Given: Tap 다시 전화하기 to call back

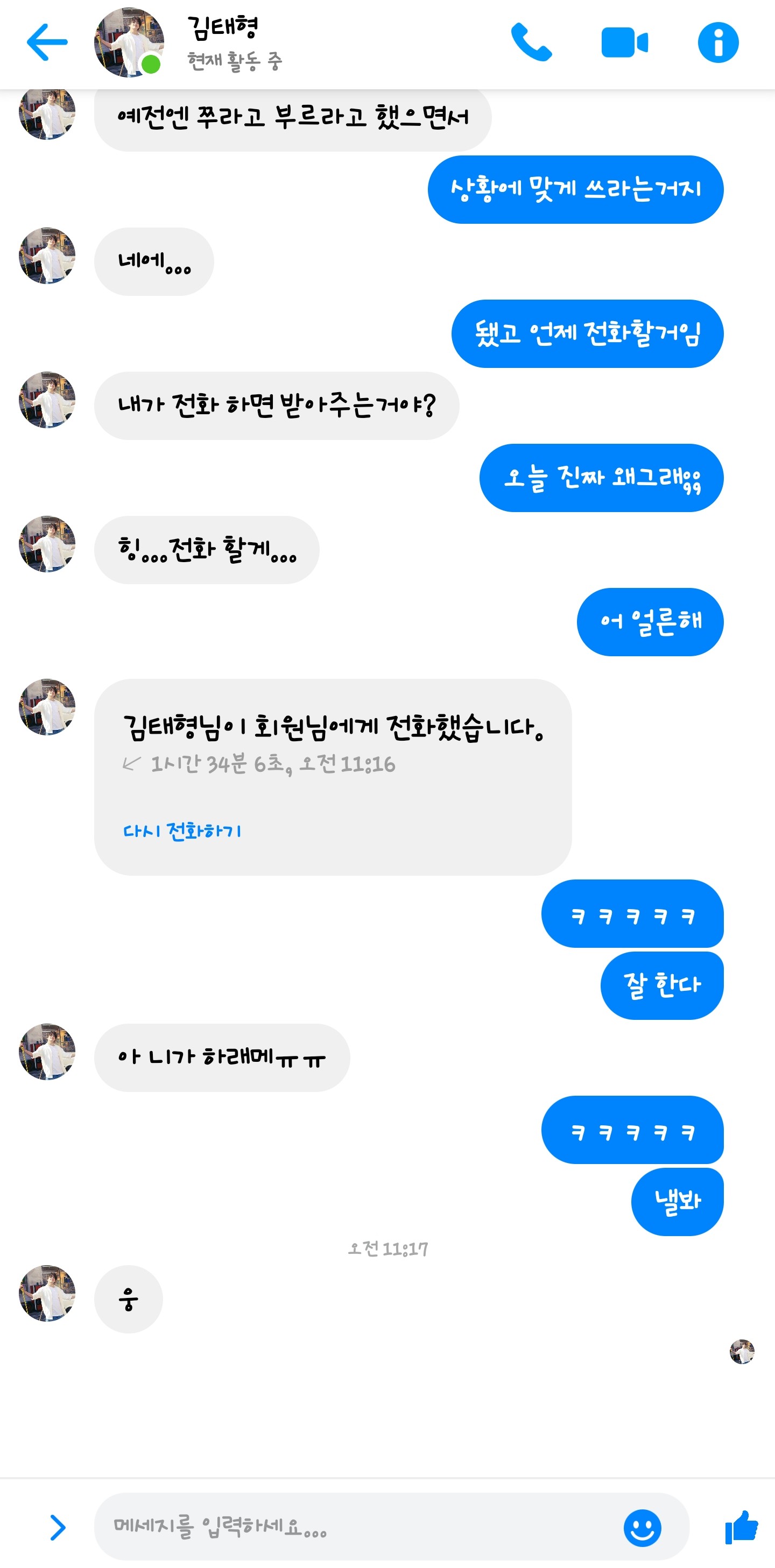Looking at the screenshot, I should coord(182,831).
